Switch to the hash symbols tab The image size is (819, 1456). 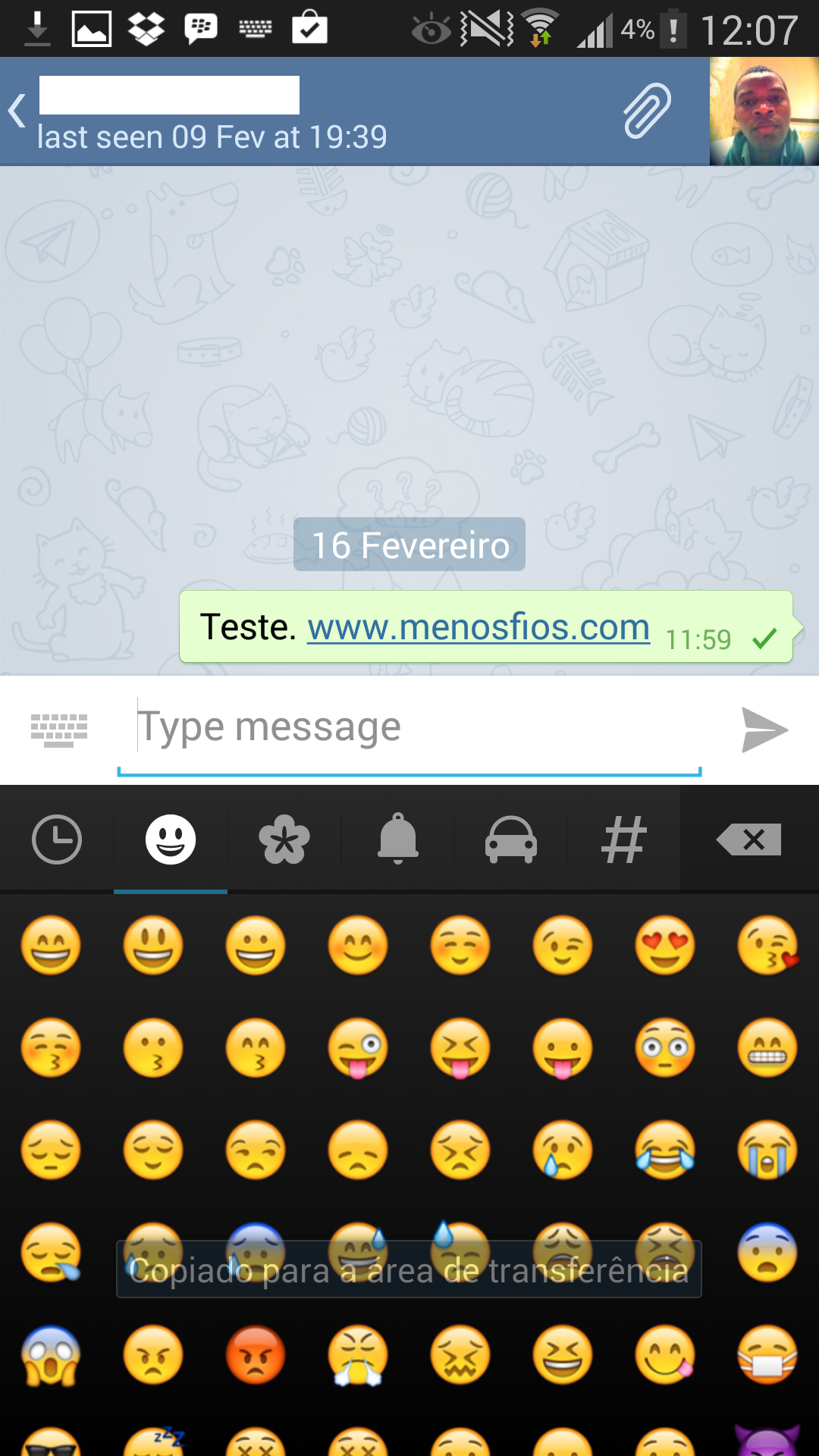624,839
